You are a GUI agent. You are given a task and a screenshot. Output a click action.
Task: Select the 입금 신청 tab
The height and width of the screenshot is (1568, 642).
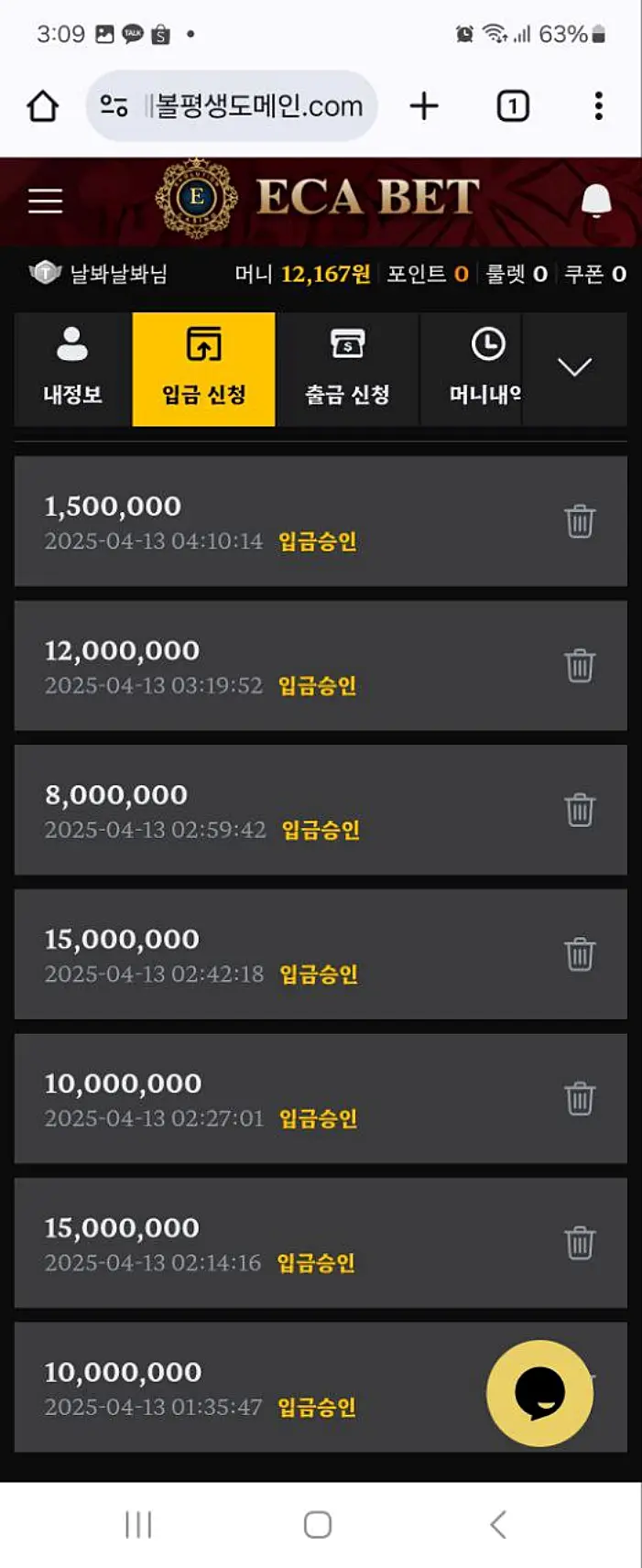click(x=203, y=368)
